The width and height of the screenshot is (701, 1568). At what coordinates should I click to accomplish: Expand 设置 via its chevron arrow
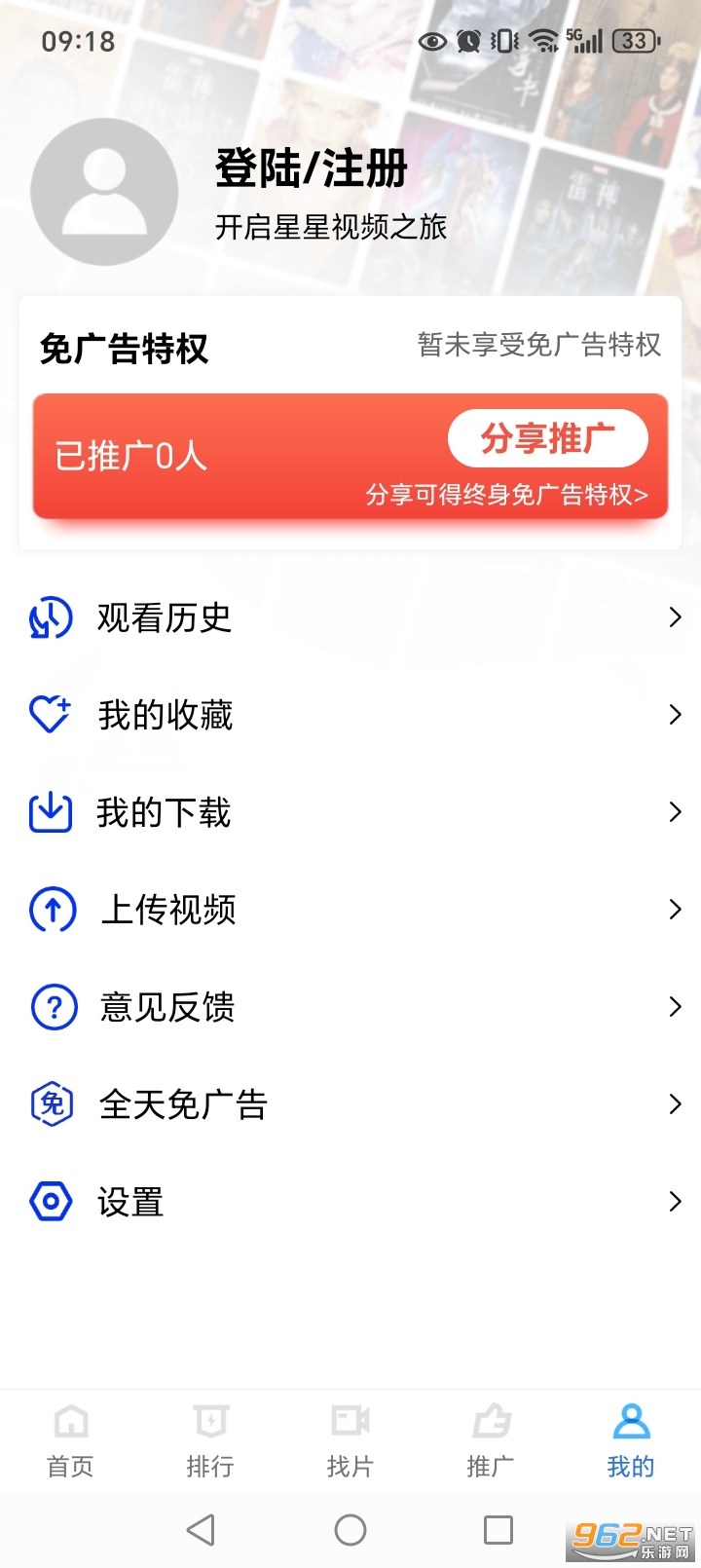click(x=676, y=1202)
